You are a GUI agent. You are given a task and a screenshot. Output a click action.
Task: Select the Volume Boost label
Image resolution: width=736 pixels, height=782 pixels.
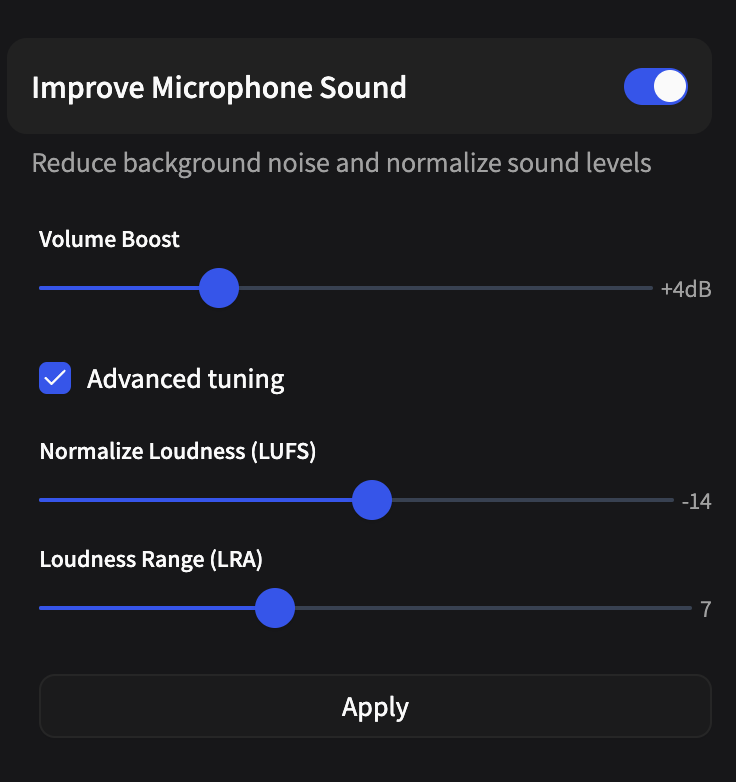click(x=109, y=239)
